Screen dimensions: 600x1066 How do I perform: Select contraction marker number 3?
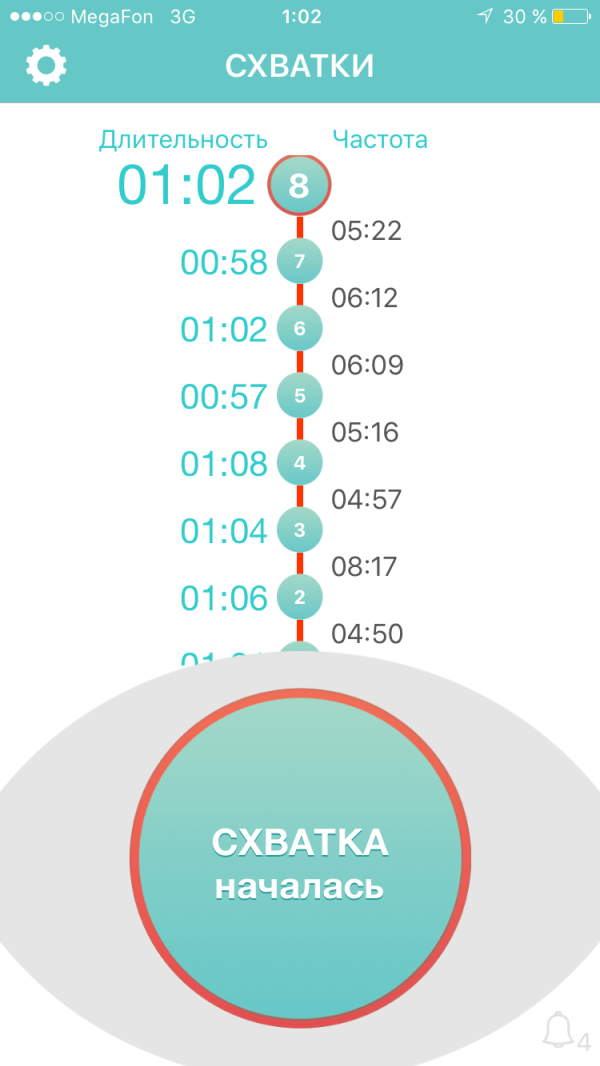[x=299, y=530]
